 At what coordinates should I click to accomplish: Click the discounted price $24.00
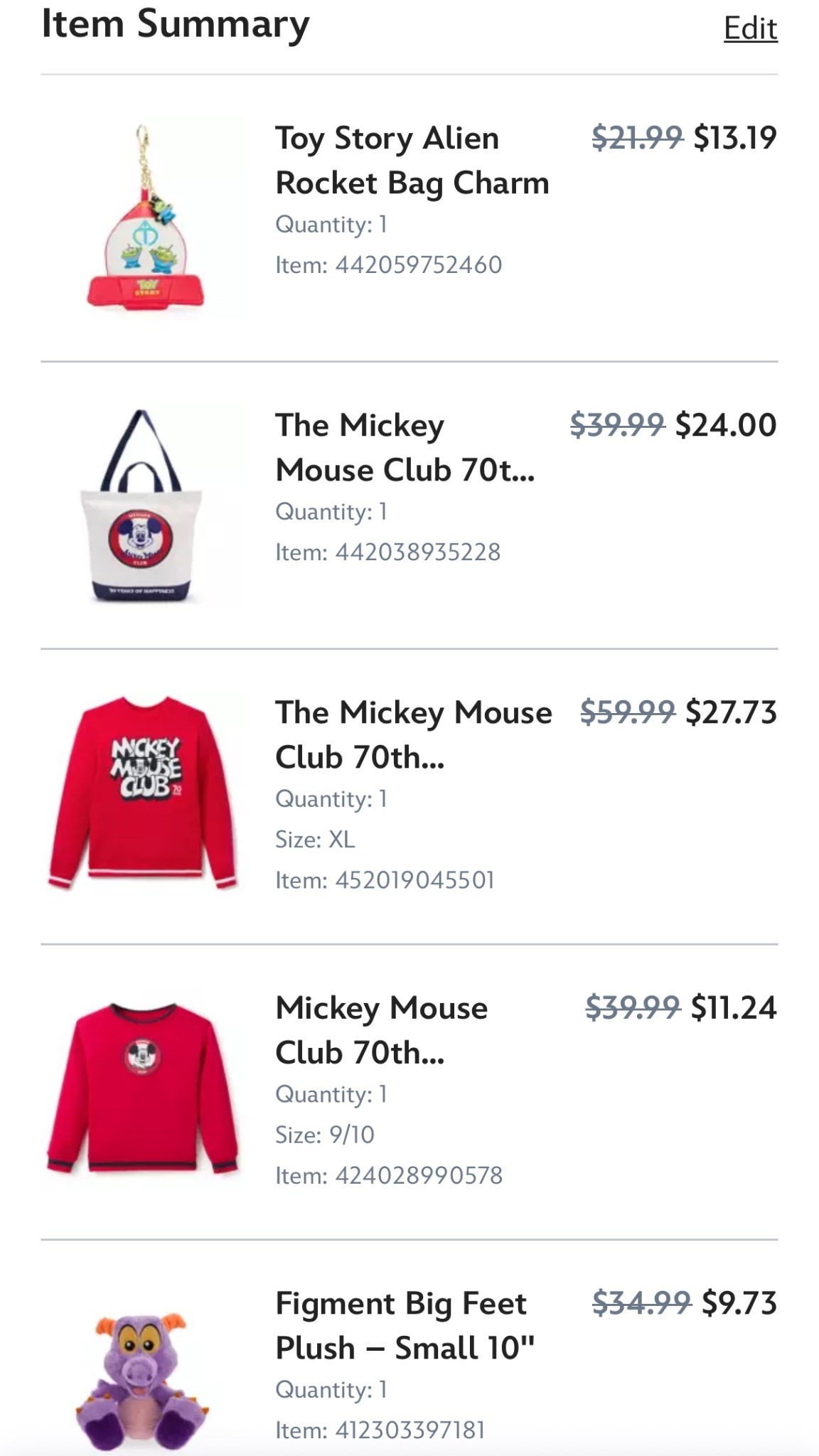pos(725,425)
